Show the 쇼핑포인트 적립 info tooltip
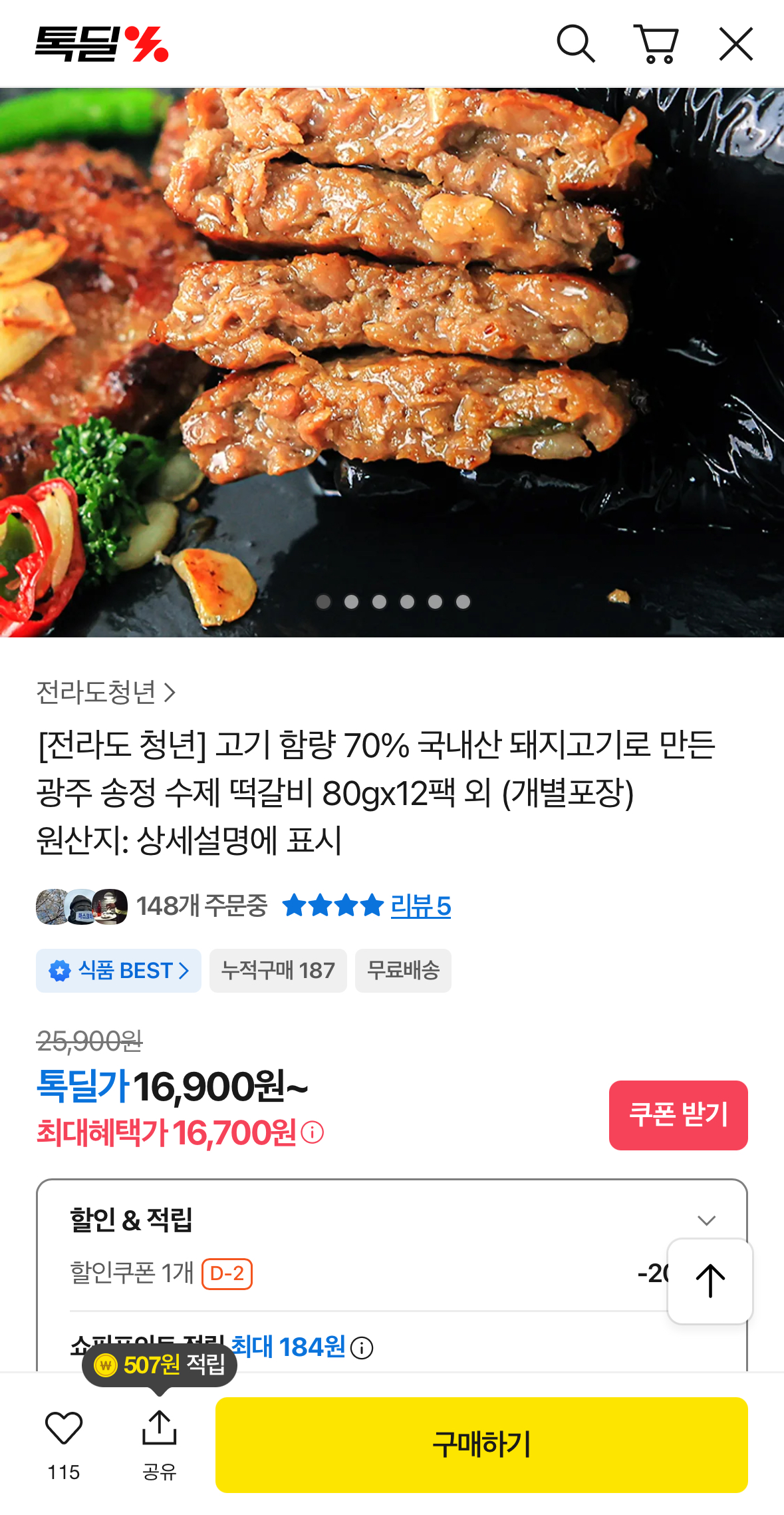 click(362, 1348)
